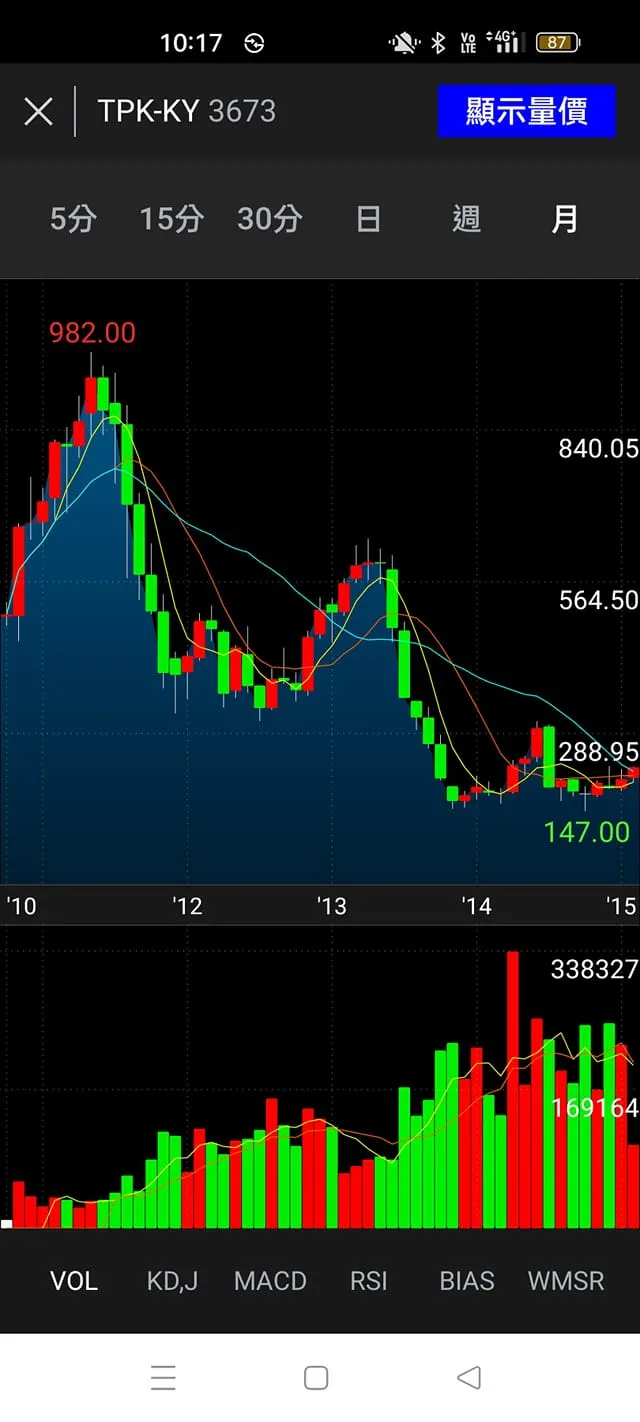Select the monthly 月 tab

pos(564,219)
